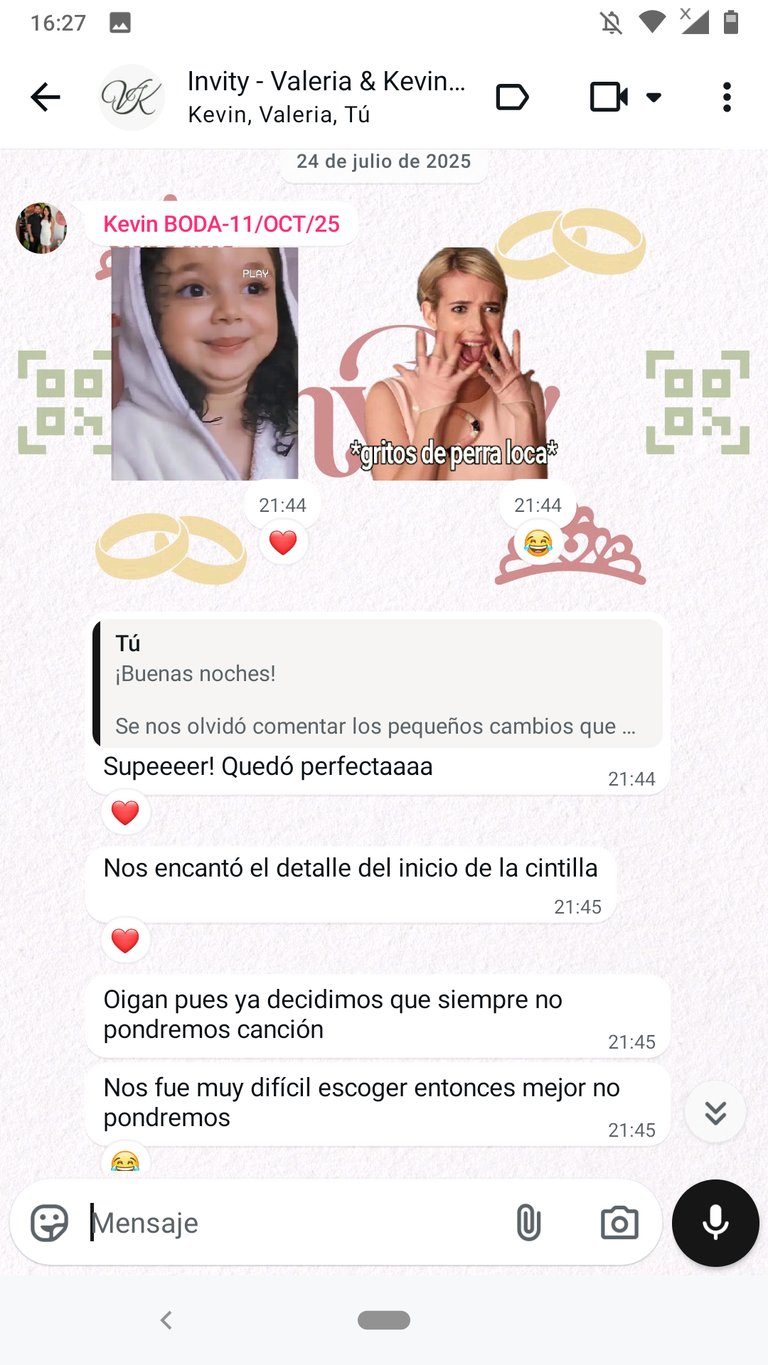Open the call options dropdown arrow
Screen dimensions: 768x1365
pos(654,97)
